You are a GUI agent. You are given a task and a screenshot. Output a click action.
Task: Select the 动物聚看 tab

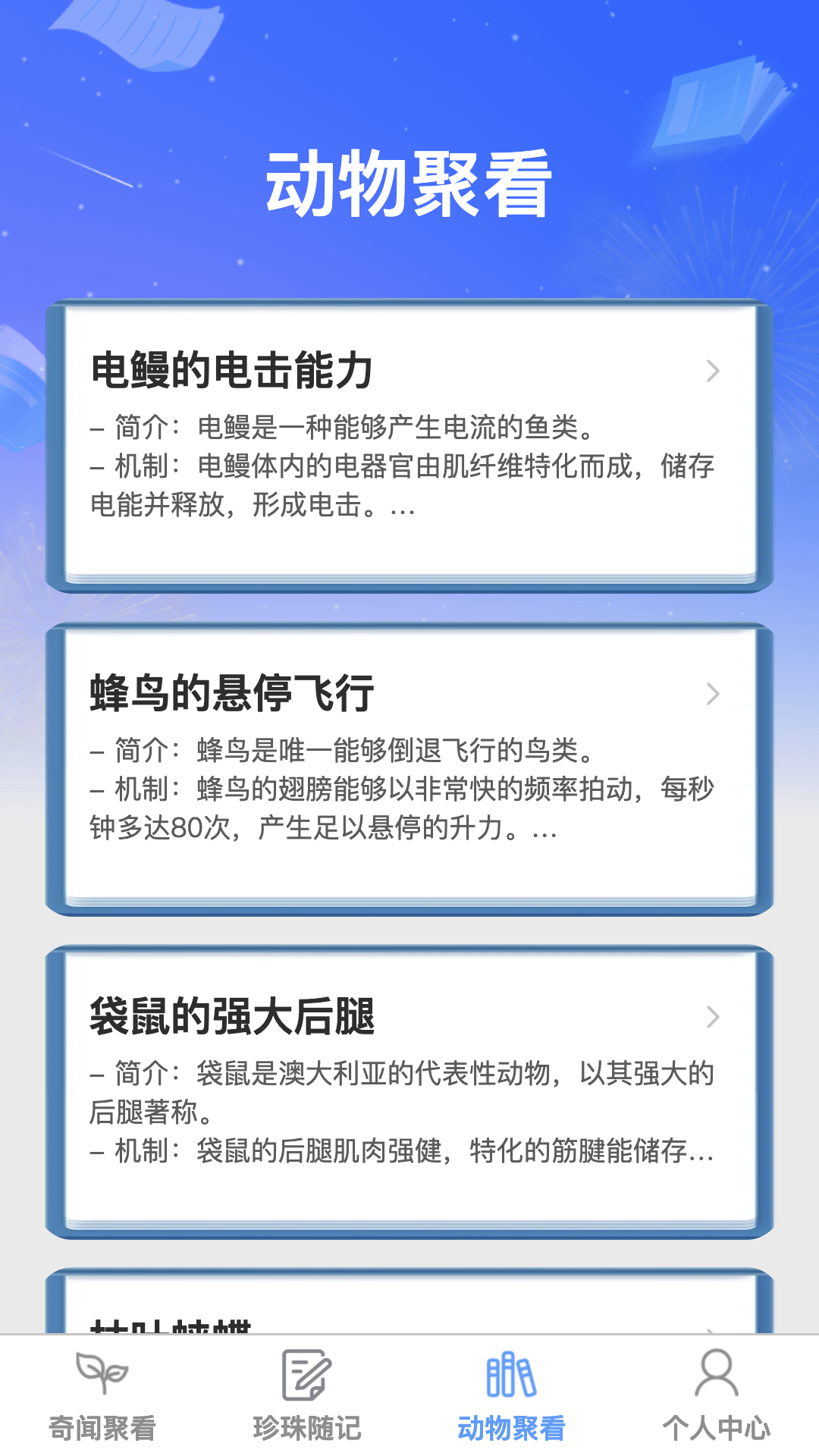click(512, 1395)
